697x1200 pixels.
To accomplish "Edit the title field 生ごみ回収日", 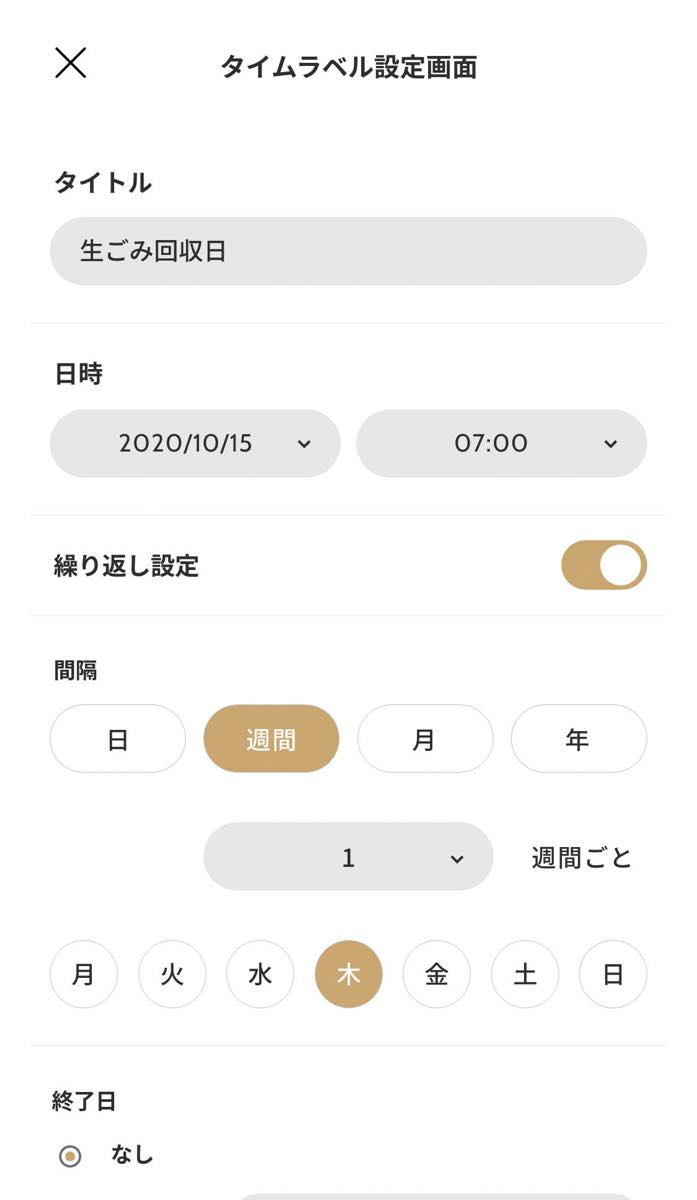I will click(348, 251).
